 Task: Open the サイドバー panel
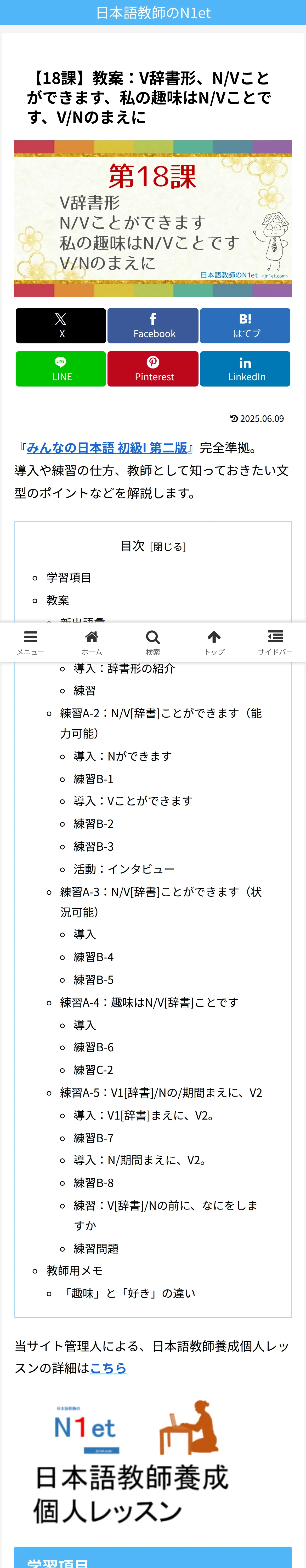tap(275, 642)
